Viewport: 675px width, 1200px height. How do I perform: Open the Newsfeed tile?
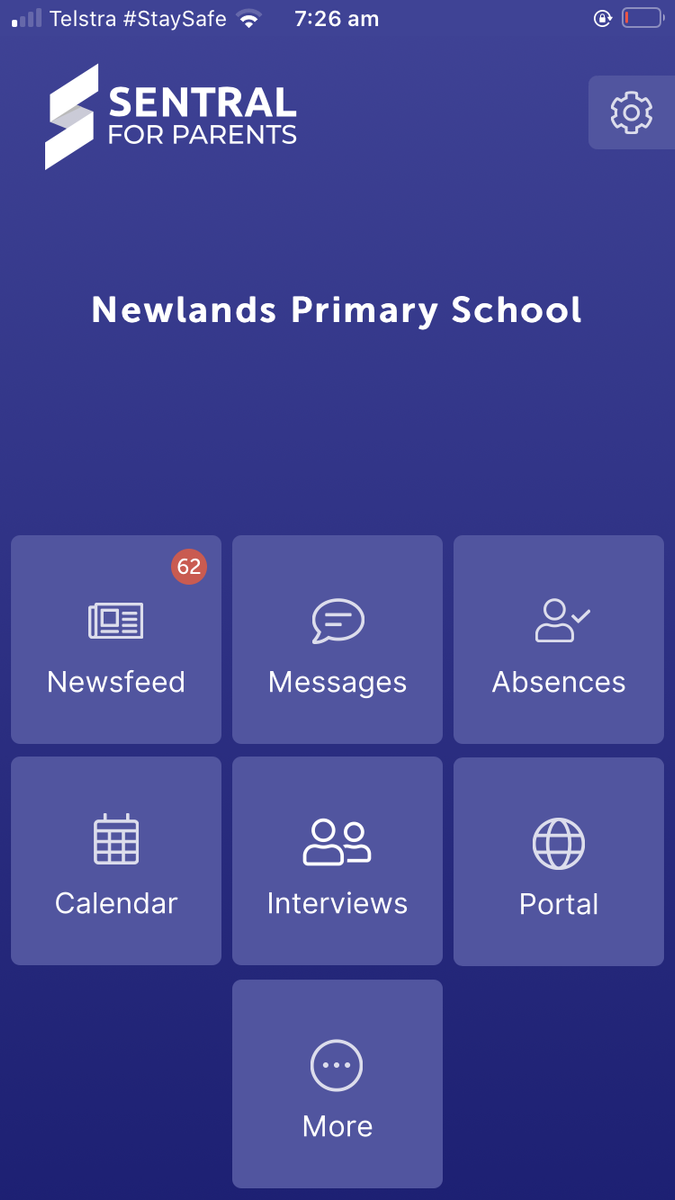click(116, 640)
